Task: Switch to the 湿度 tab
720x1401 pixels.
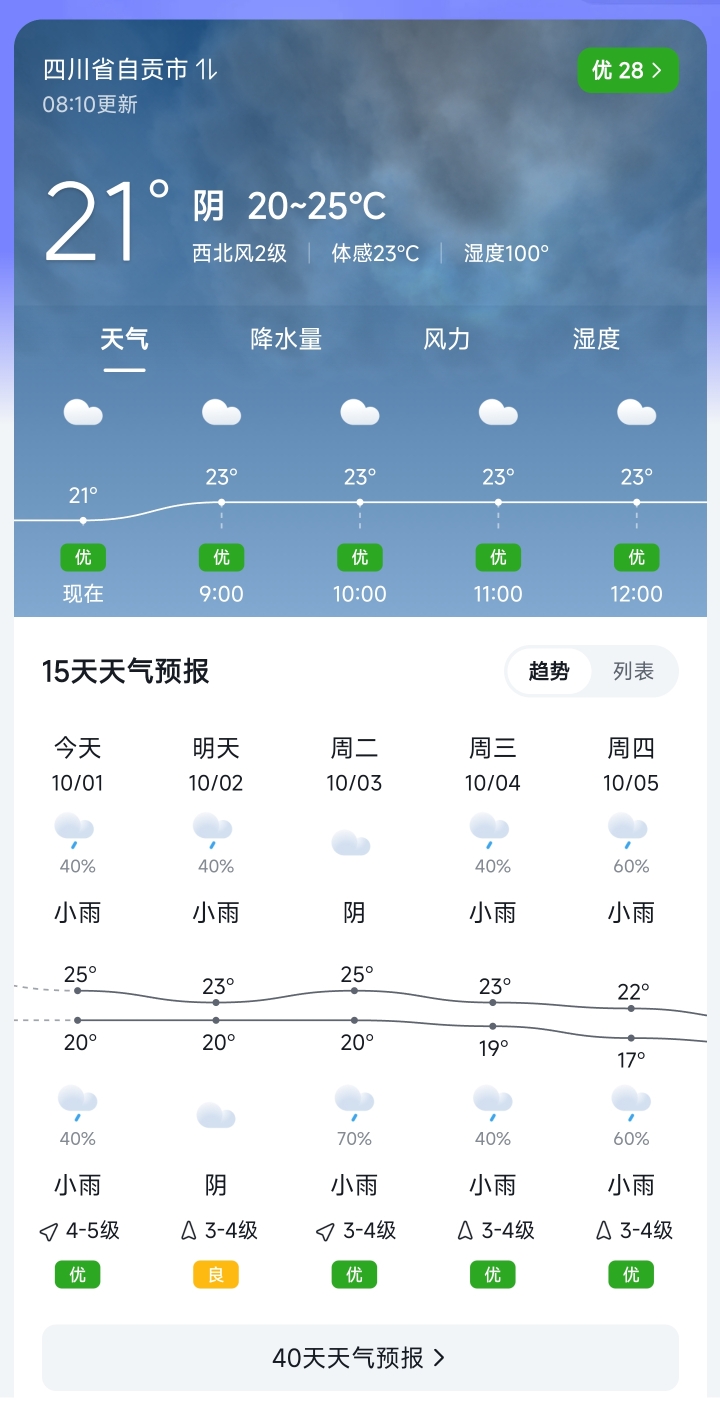Action: (x=596, y=339)
